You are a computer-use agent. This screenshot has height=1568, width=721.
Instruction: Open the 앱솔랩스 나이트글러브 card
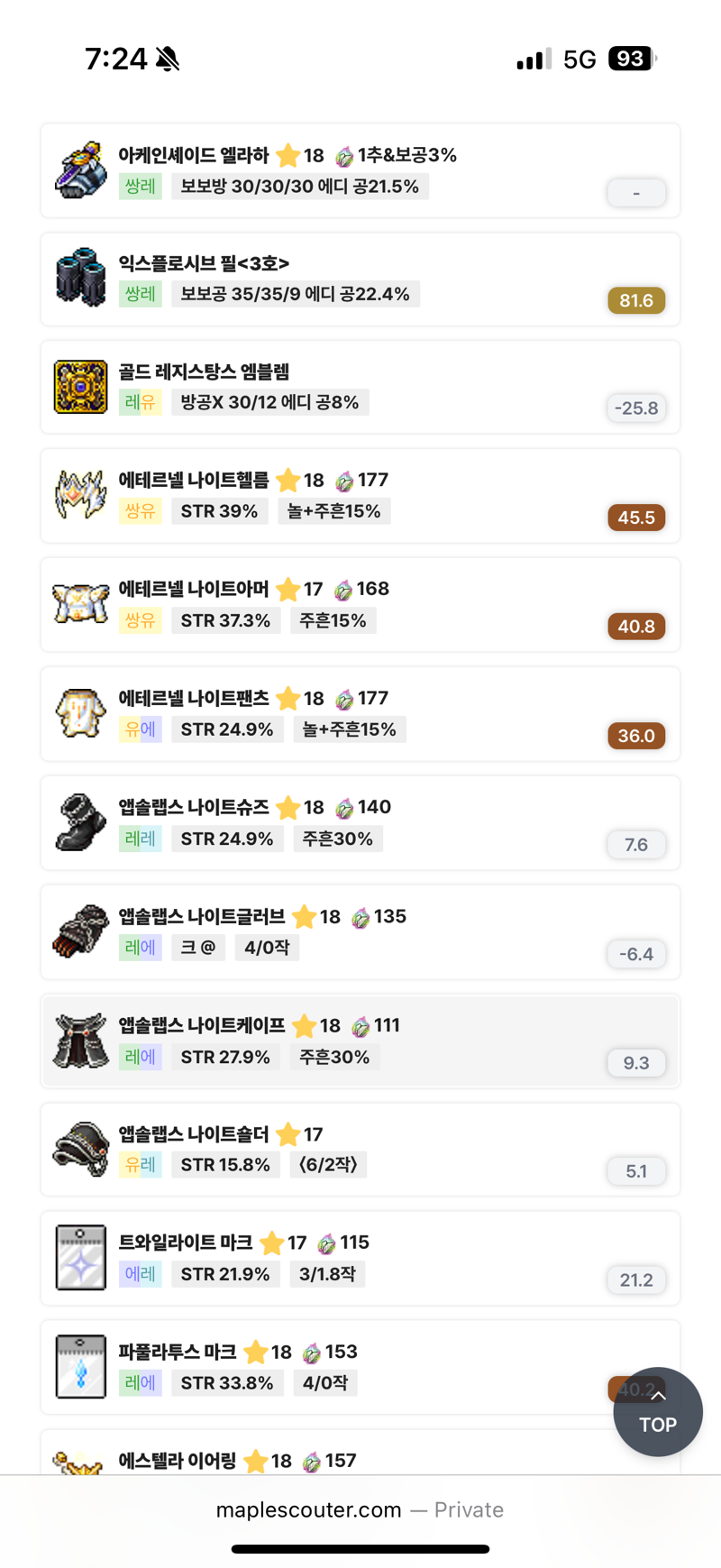coord(360,932)
